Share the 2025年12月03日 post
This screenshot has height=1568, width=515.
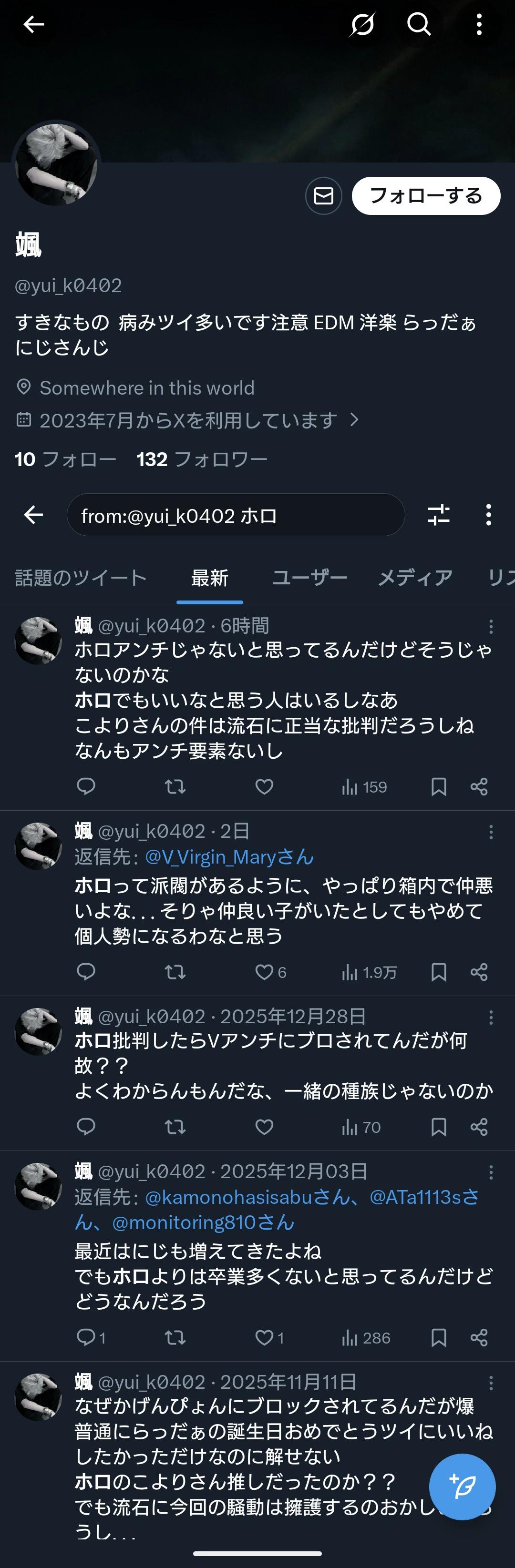click(479, 1338)
